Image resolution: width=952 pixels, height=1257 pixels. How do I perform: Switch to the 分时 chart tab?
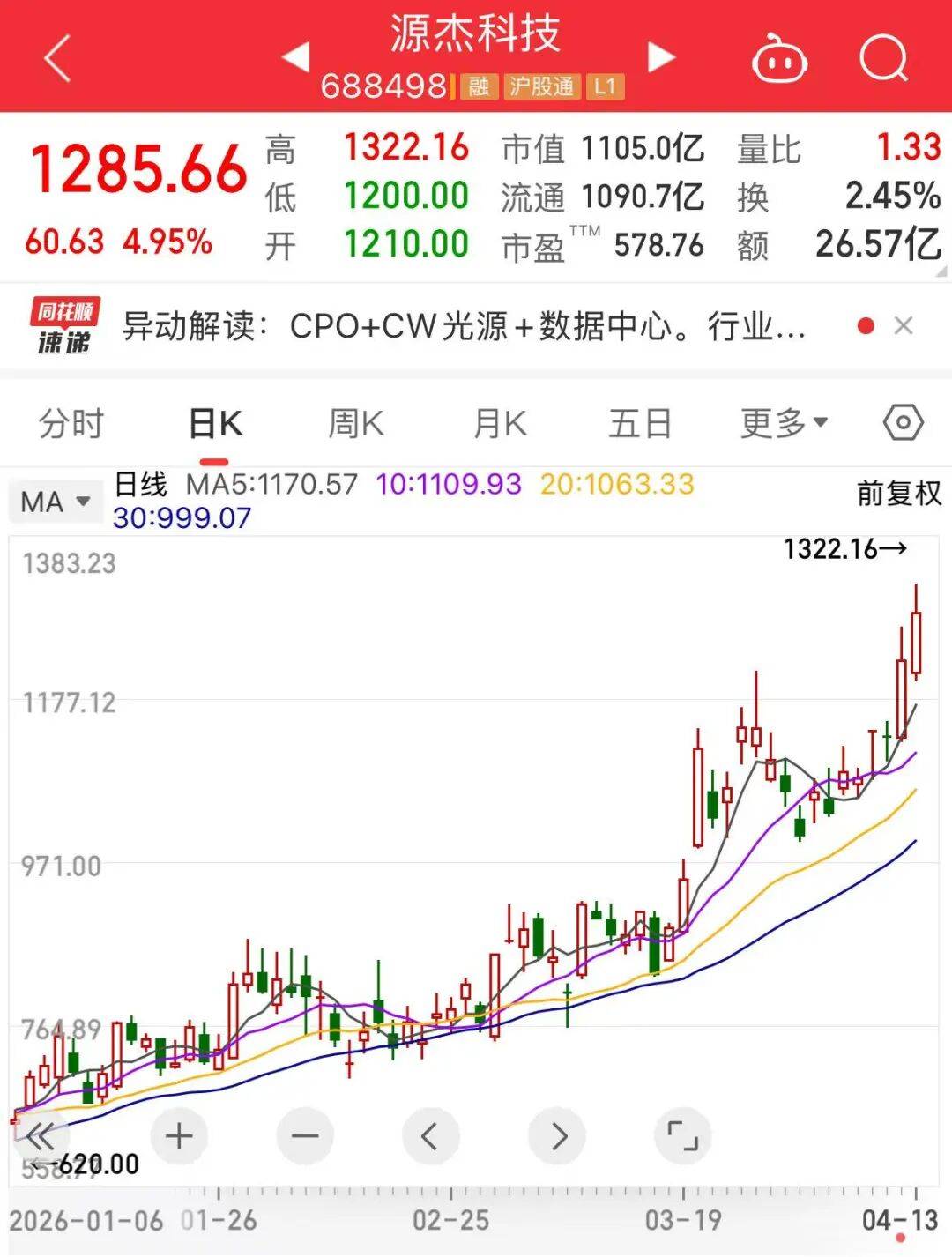[71, 423]
